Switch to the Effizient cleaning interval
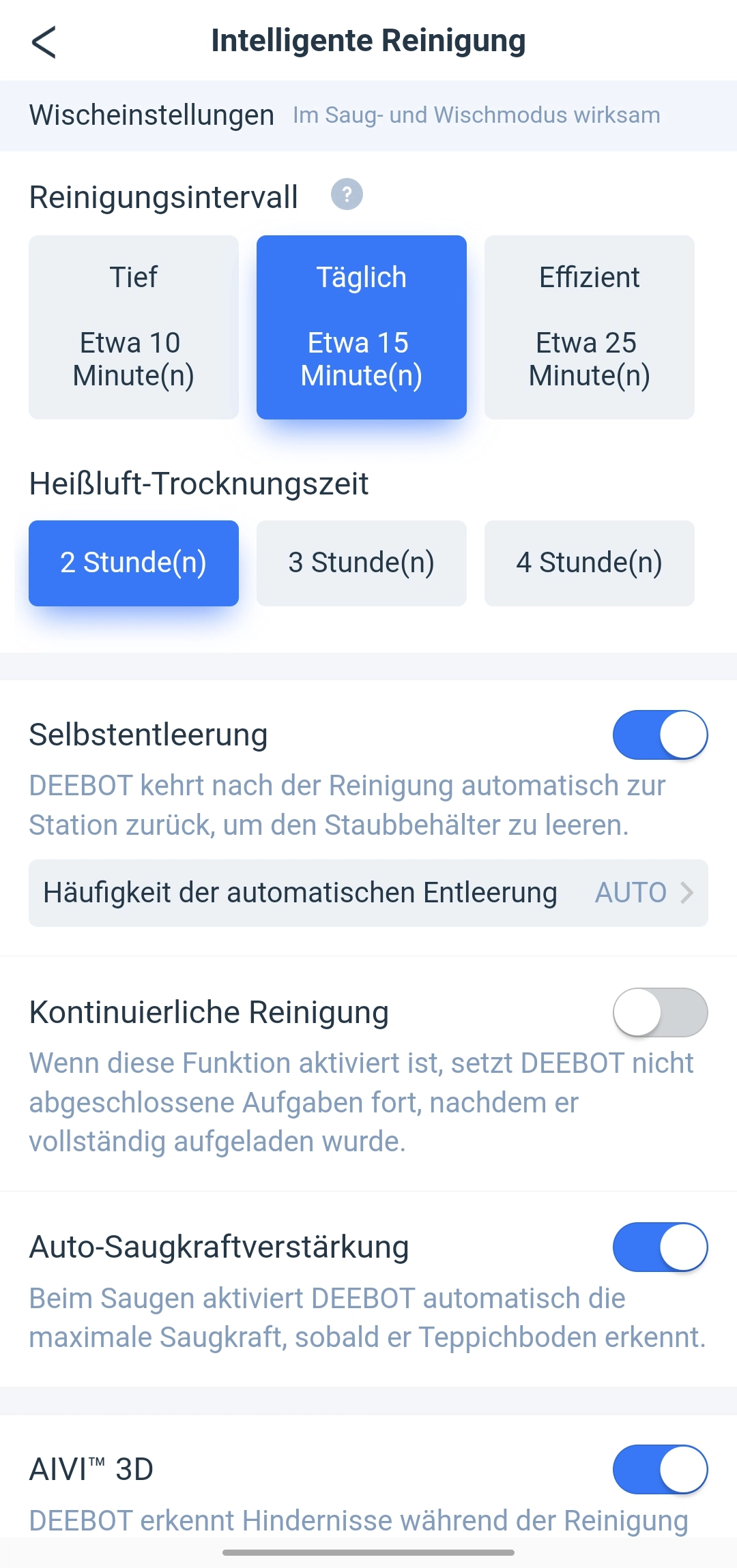The height and width of the screenshot is (1568, 737). click(590, 327)
